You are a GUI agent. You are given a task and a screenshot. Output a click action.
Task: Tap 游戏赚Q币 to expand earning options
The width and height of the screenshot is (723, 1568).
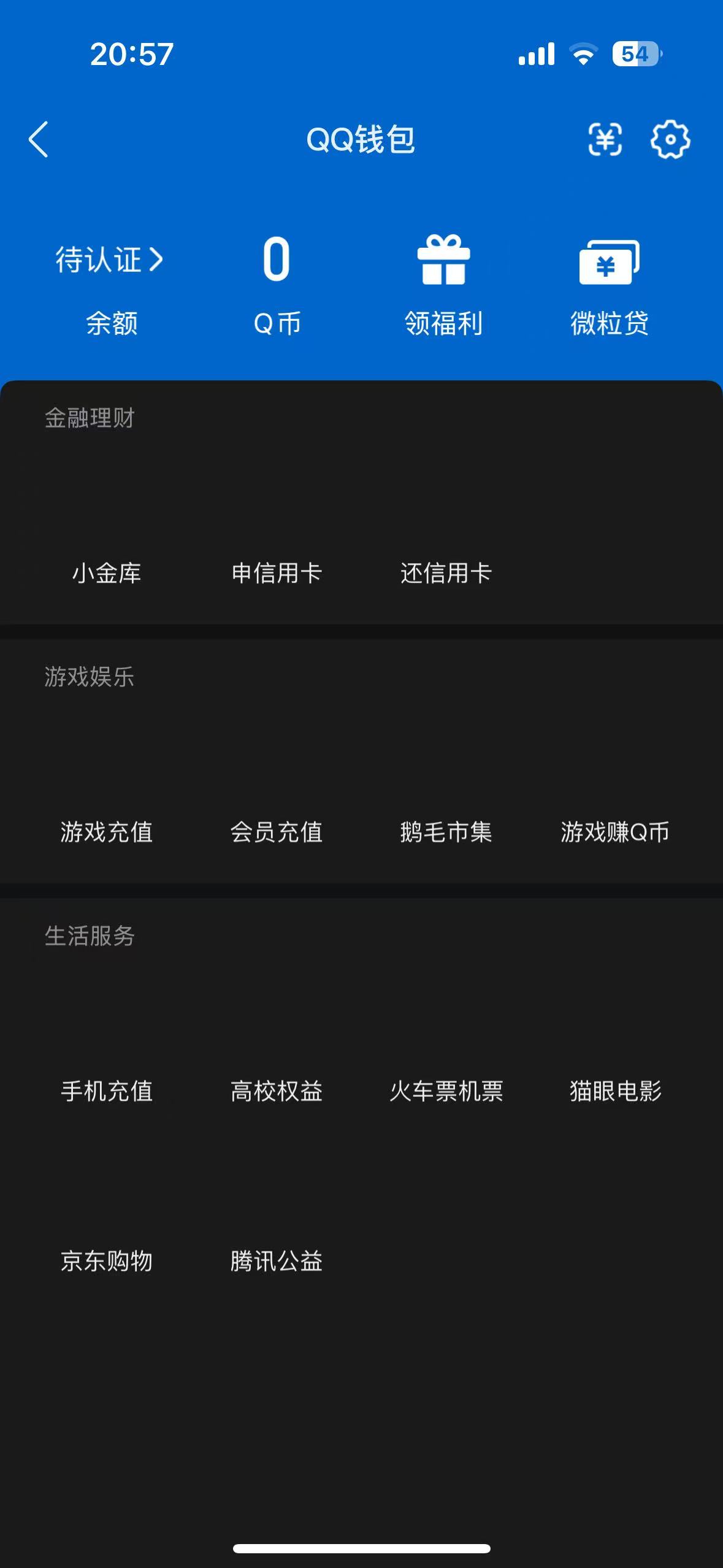(615, 832)
